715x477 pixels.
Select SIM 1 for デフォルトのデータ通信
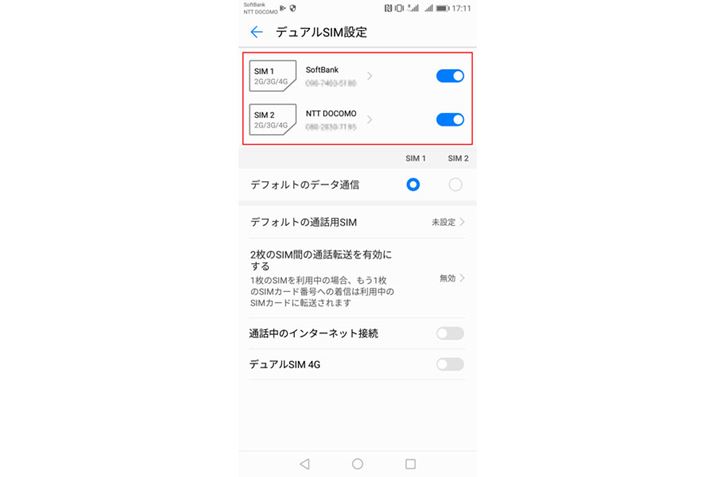[x=413, y=185]
